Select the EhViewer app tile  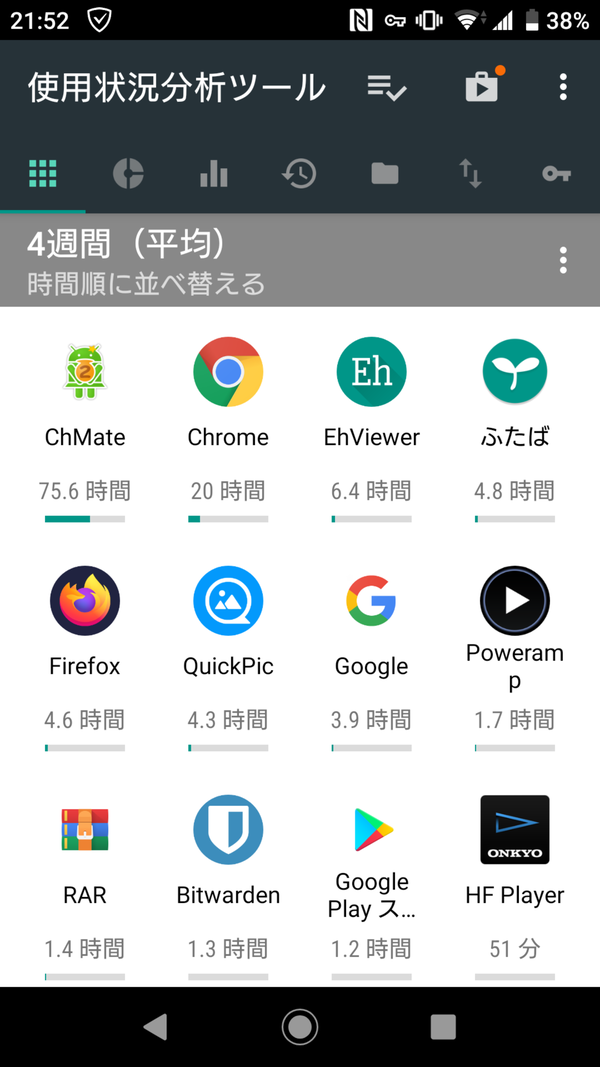point(371,429)
